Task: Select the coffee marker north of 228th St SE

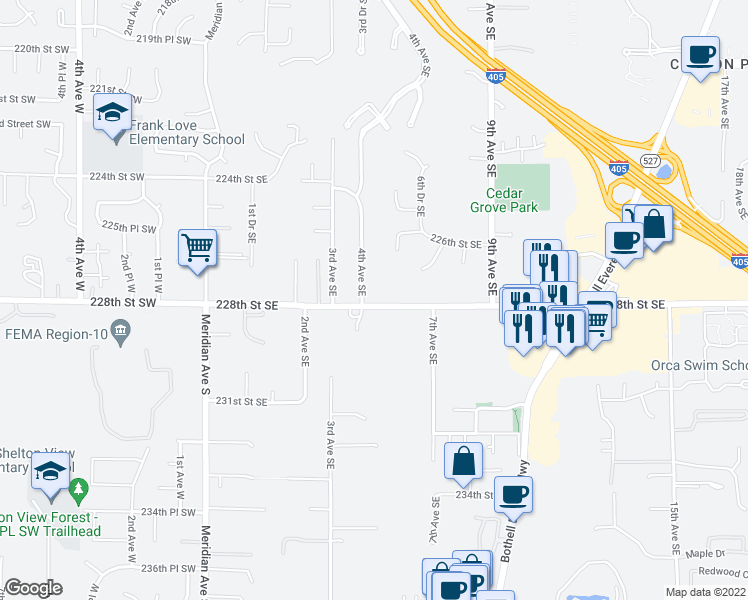Action: coord(624,242)
